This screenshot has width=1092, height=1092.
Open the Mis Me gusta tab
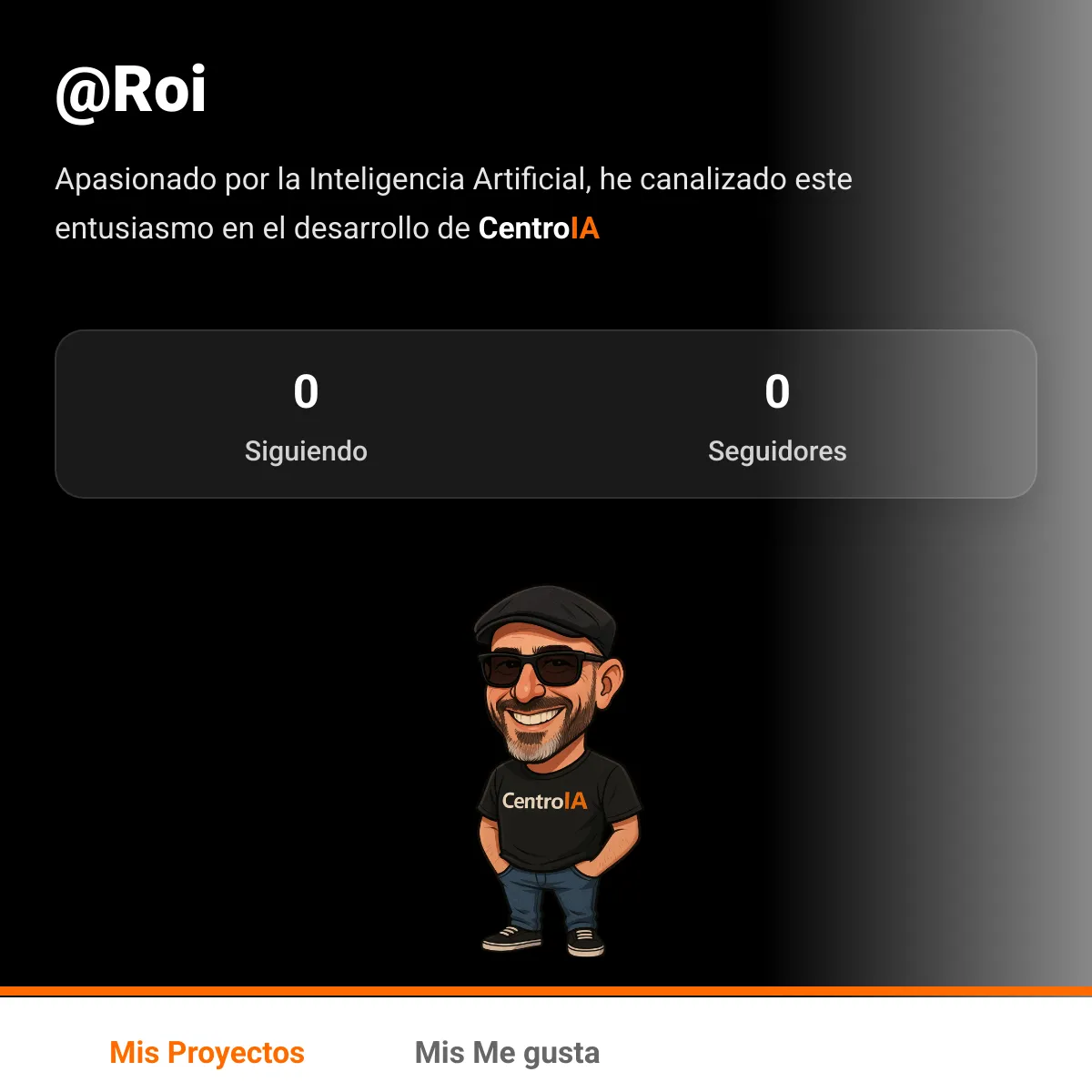point(507,1053)
